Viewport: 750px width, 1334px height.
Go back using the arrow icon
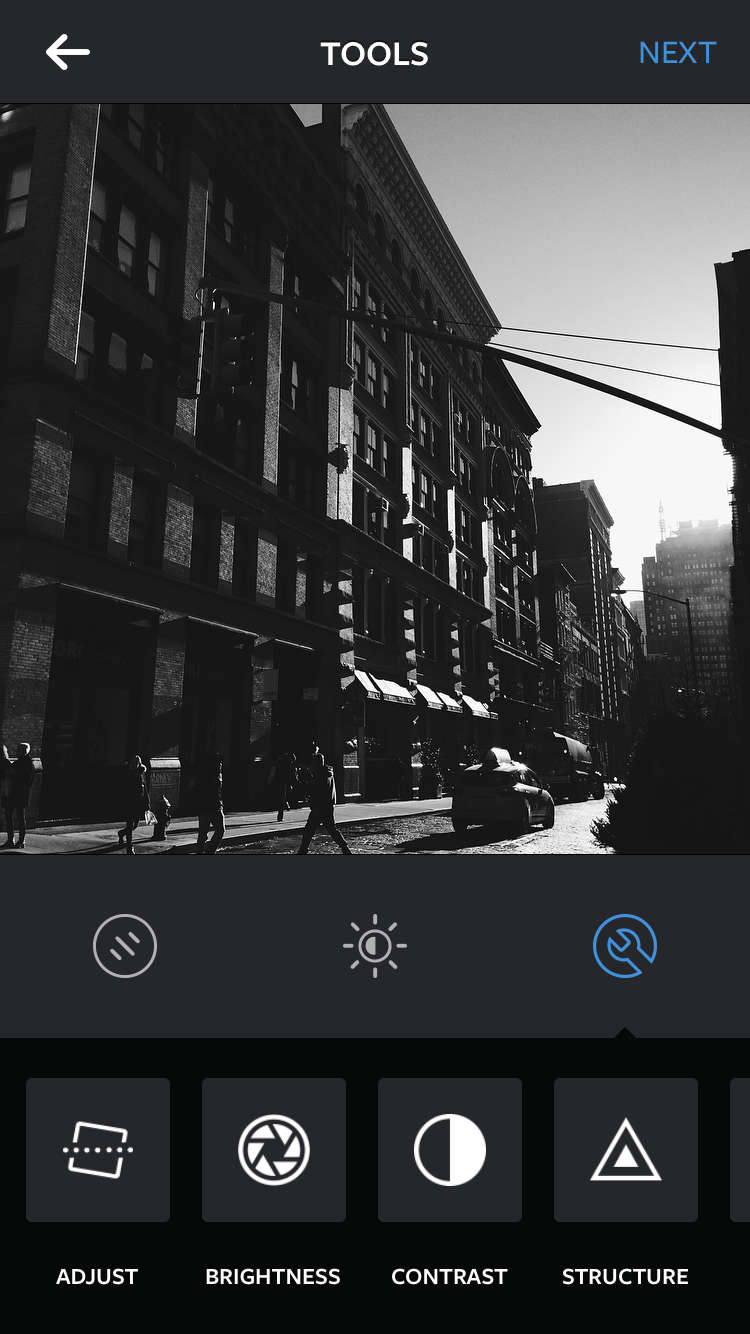click(x=68, y=52)
